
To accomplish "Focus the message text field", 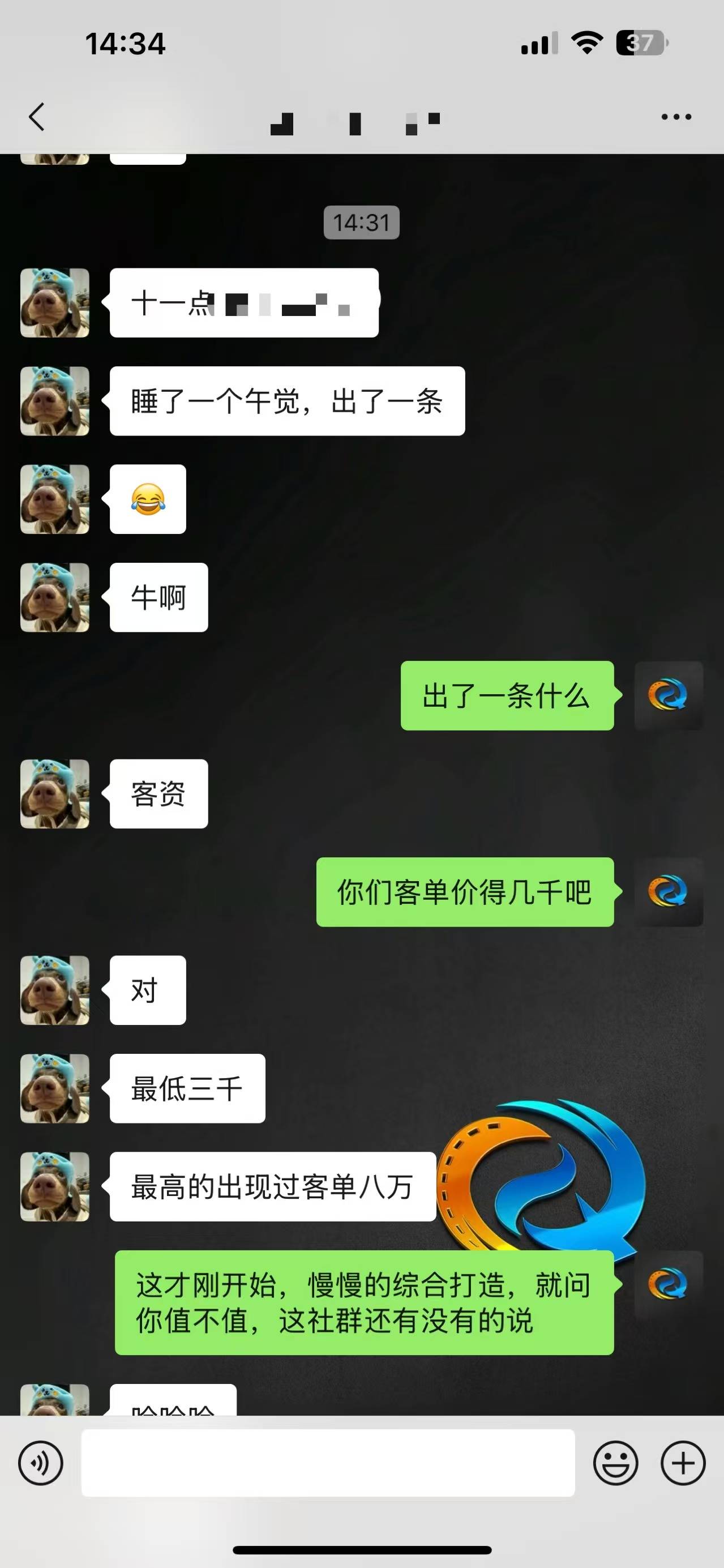I will point(328,1463).
